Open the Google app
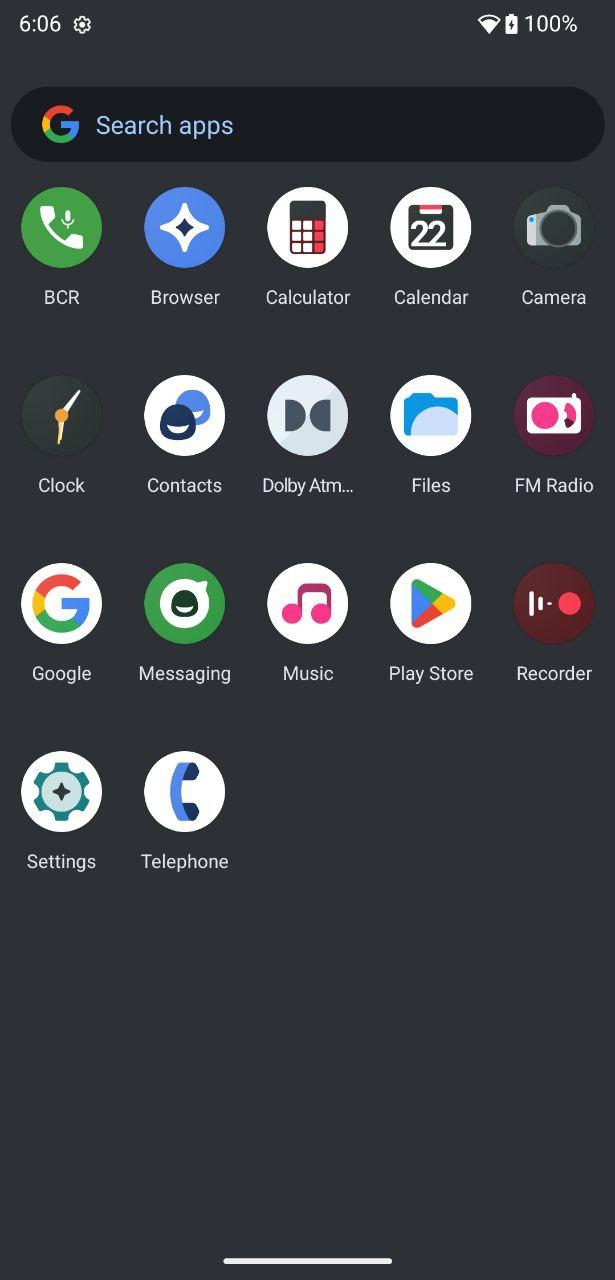Image resolution: width=615 pixels, height=1280 pixels. (x=61, y=604)
